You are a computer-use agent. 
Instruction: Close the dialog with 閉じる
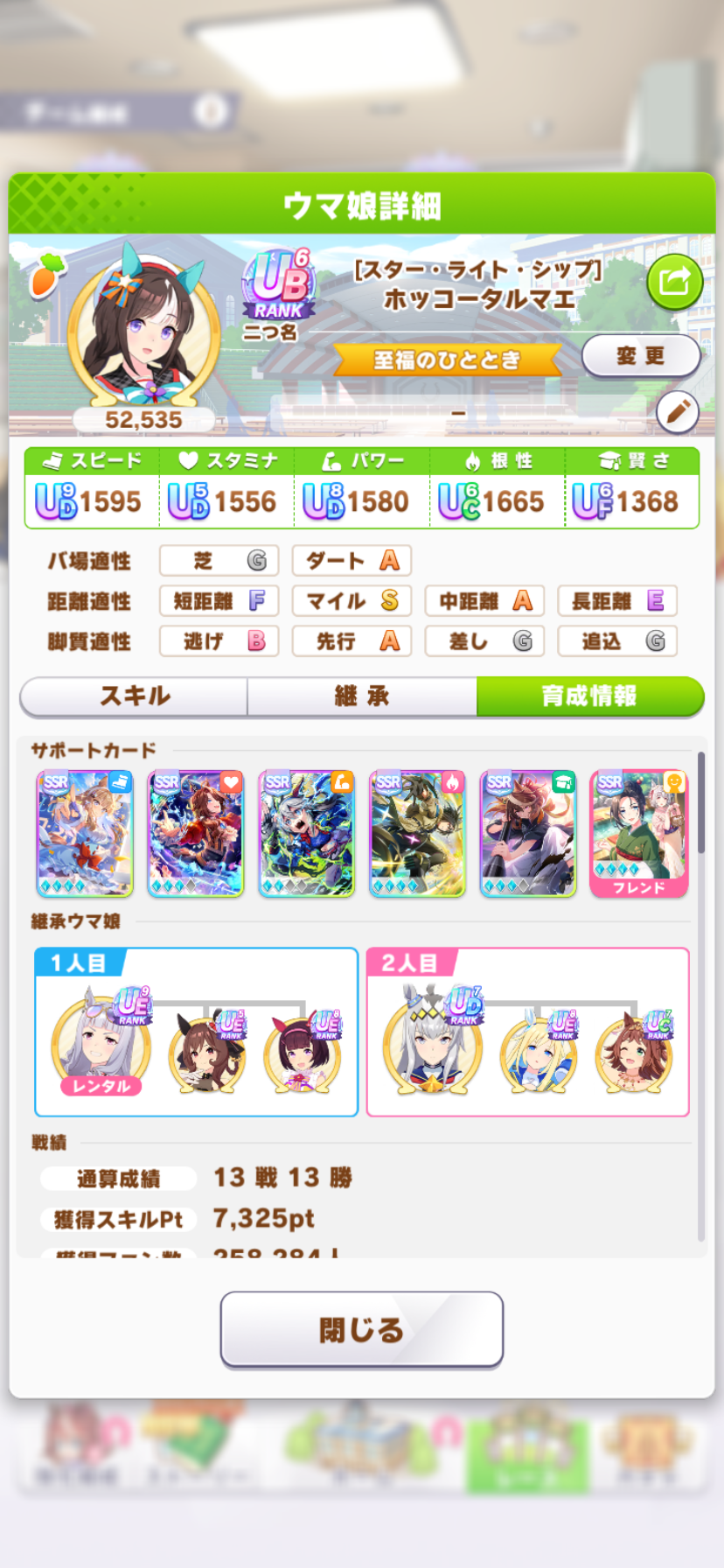coord(361,1329)
